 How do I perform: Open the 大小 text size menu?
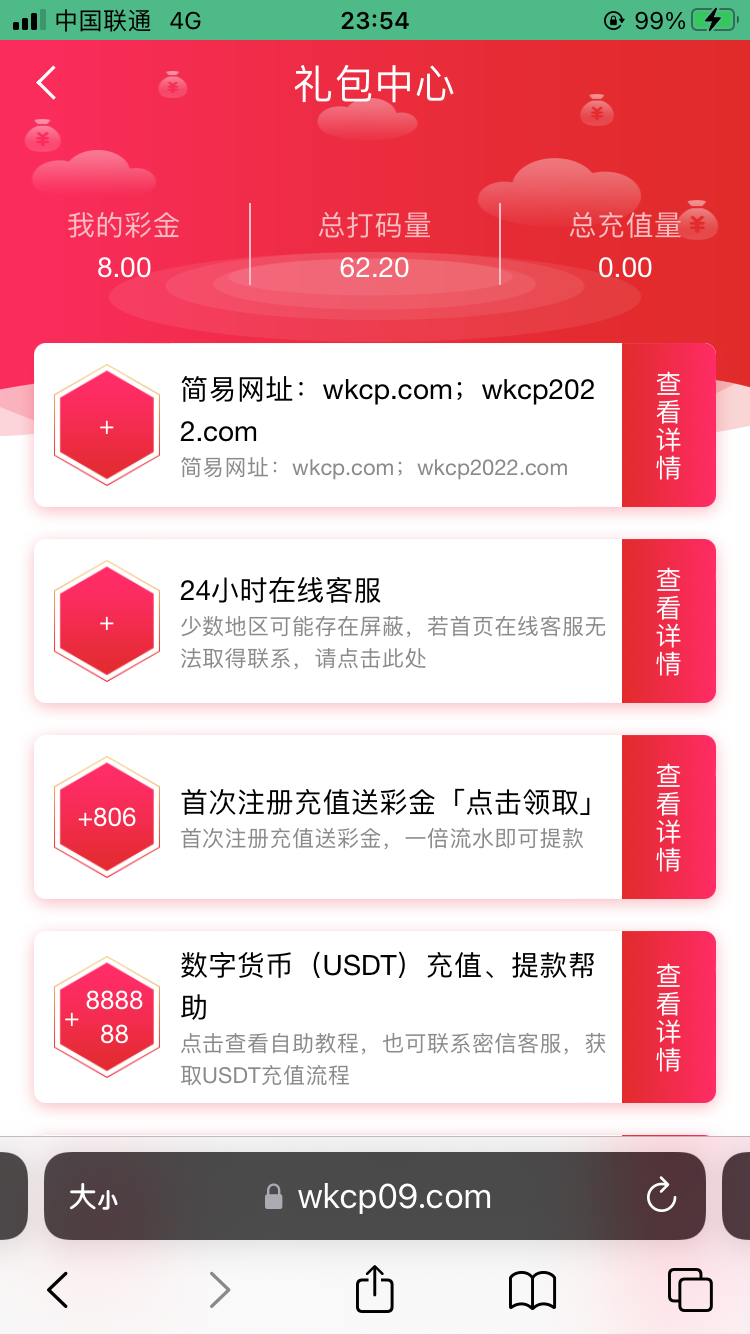(x=93, y=1197)
